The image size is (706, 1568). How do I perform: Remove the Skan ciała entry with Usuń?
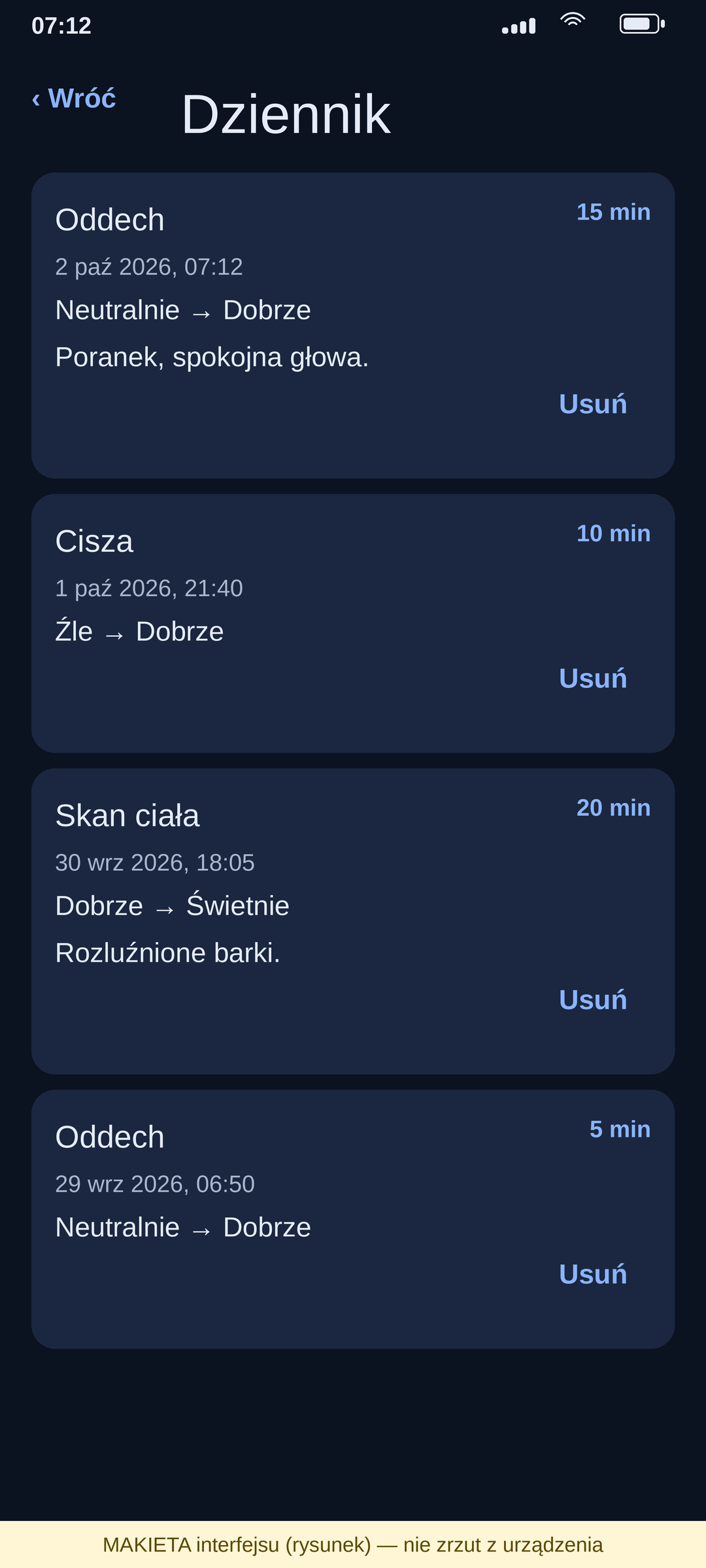coord(593,1000)
